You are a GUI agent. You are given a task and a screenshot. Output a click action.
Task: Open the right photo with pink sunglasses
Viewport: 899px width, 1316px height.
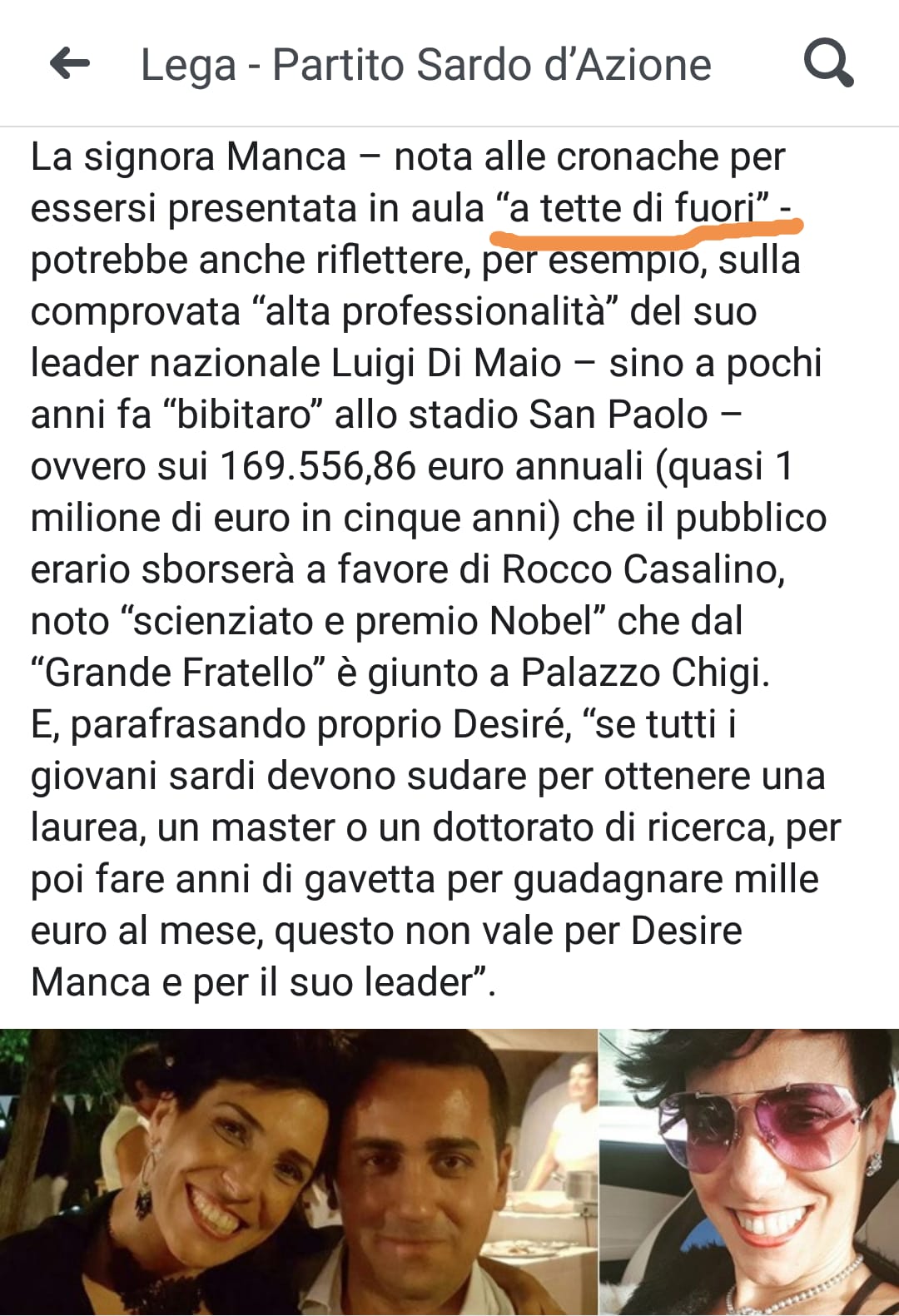(x=749, y=1172)
